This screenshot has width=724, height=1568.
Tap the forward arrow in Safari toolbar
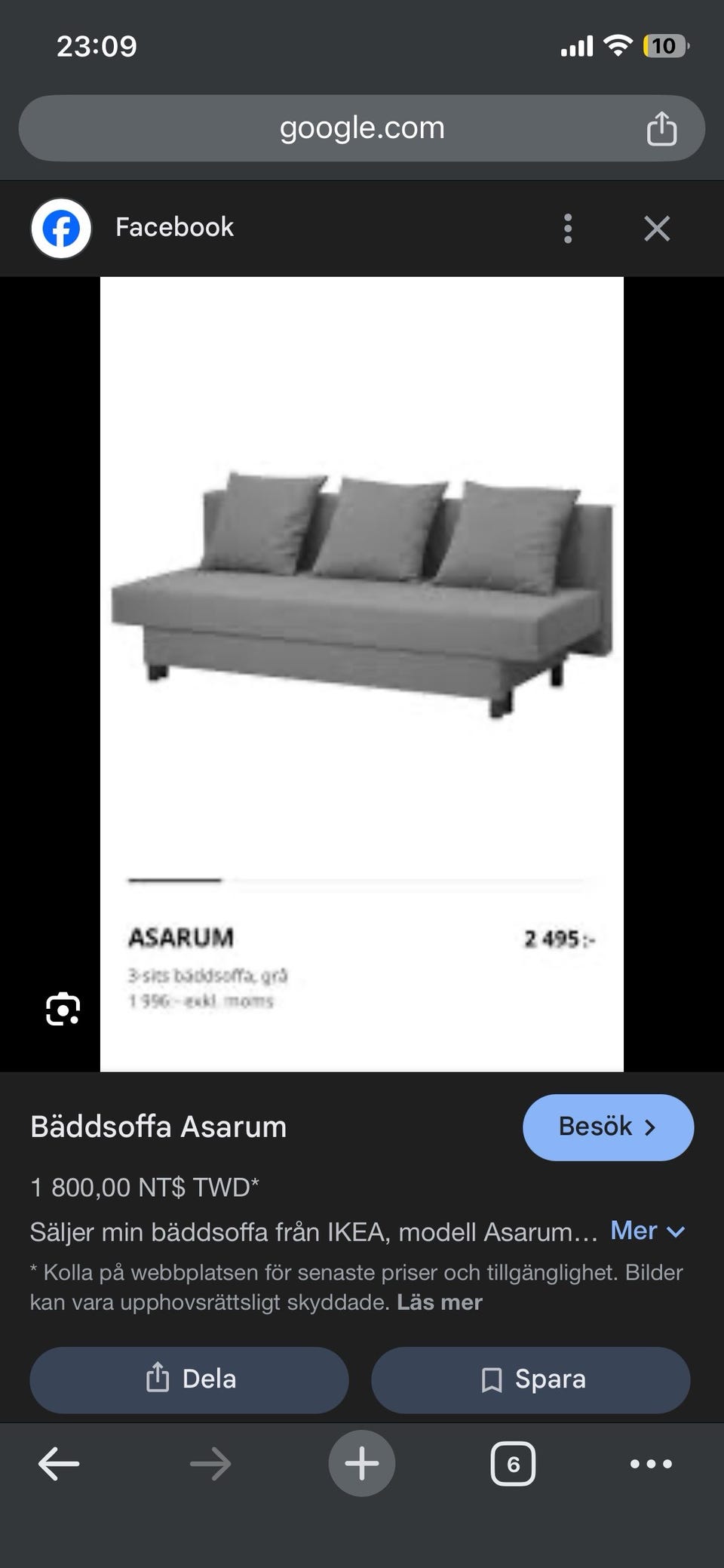(x=210, y=1462)
